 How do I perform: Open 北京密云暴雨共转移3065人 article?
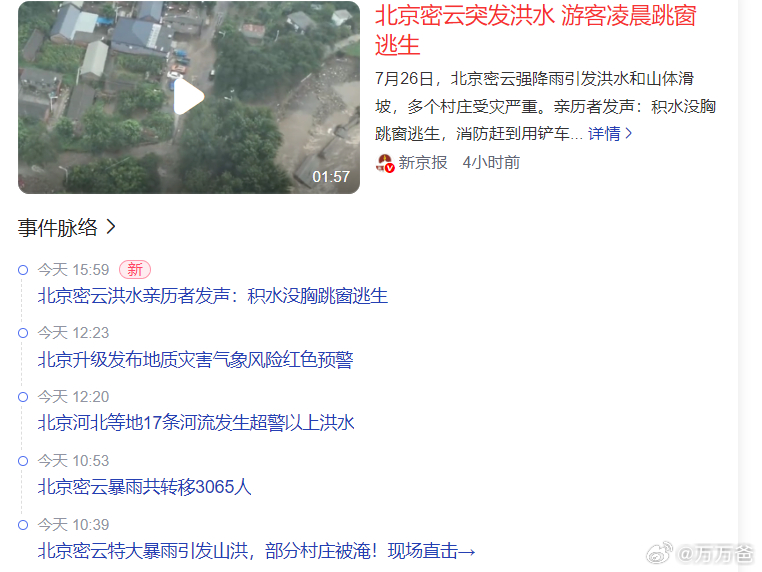145,487
